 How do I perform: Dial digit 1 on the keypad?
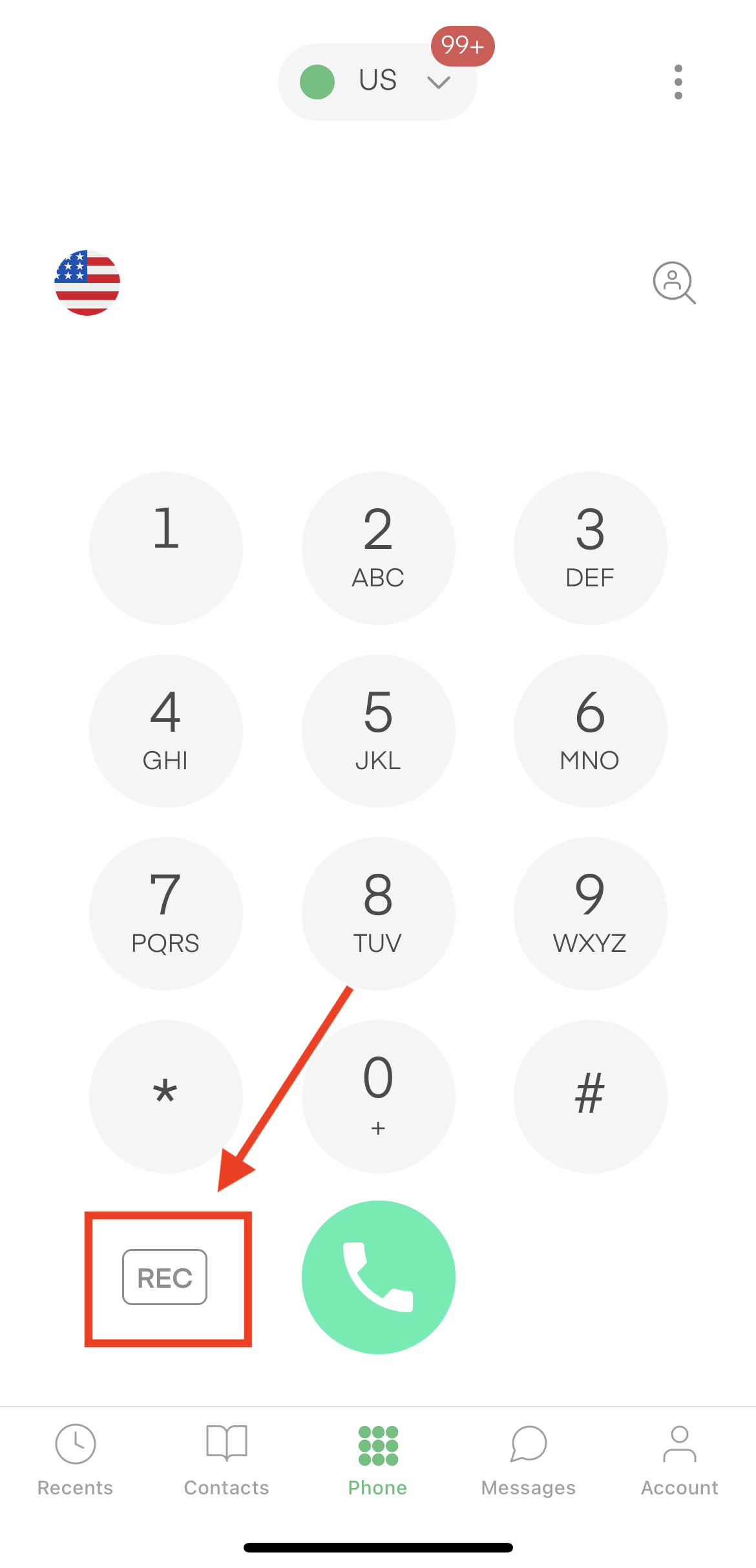166,548
